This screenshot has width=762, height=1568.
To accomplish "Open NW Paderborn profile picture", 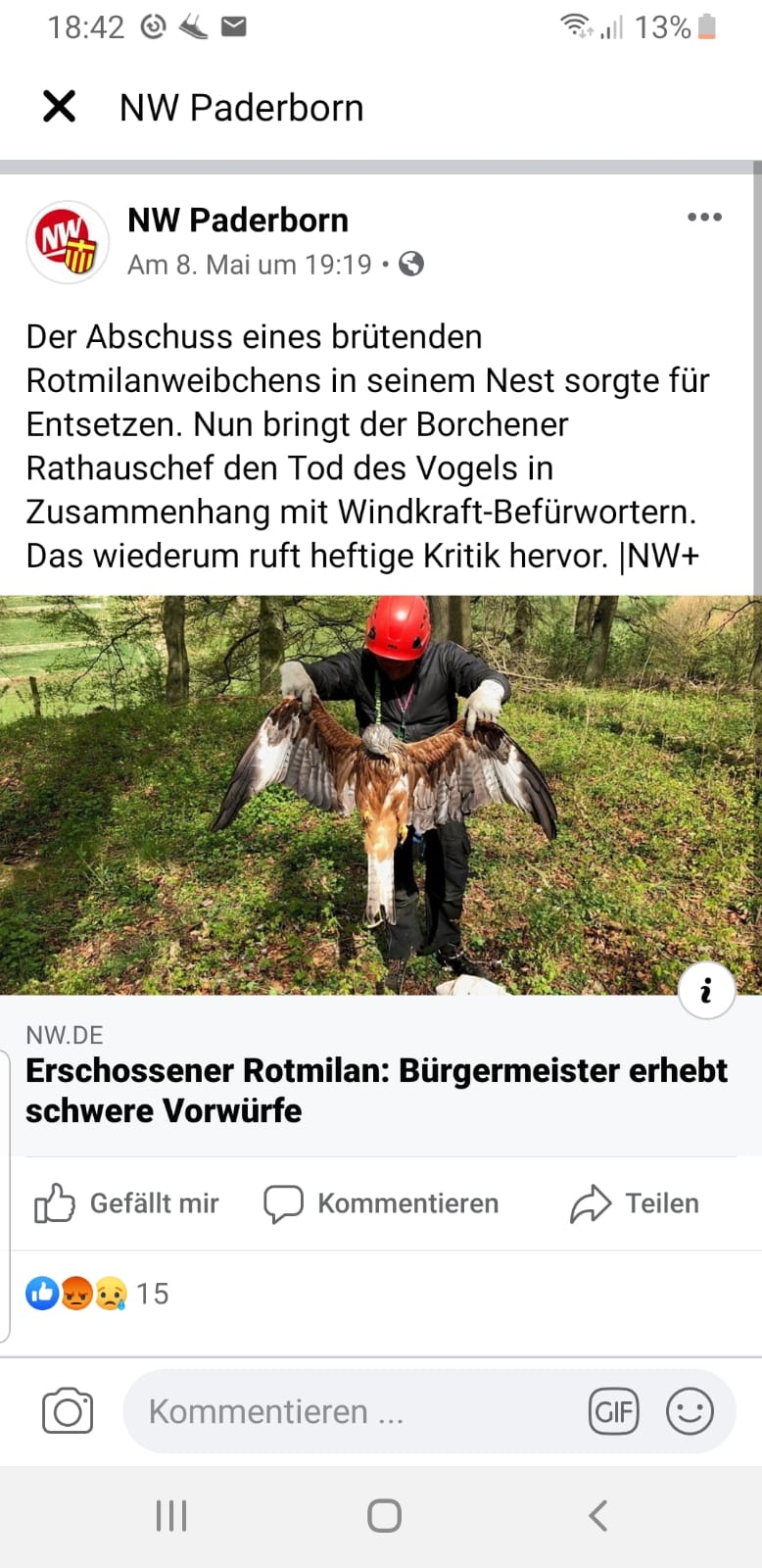I will click(67, 242).
